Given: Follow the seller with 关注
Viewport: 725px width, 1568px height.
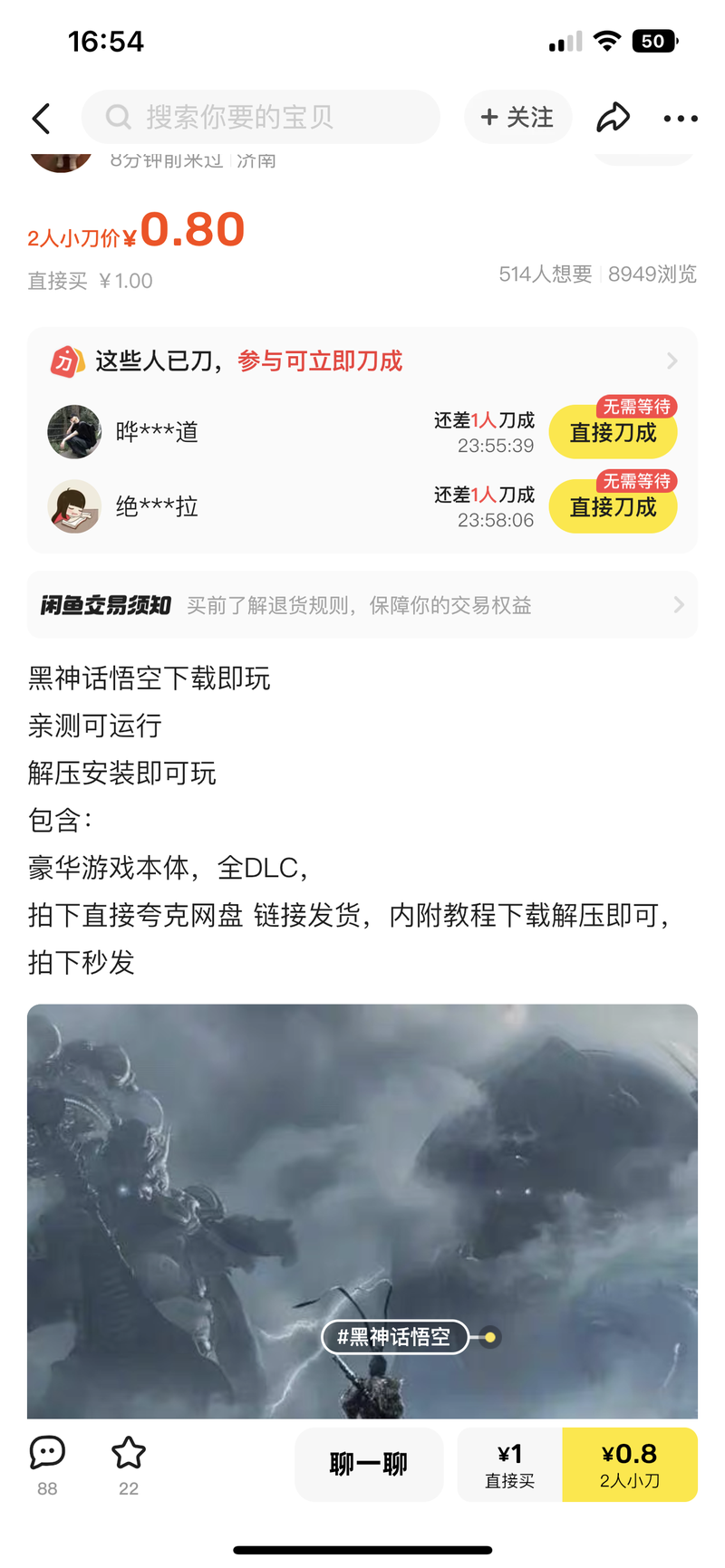Looking at the screenshot, I should [x=517, y=117].
